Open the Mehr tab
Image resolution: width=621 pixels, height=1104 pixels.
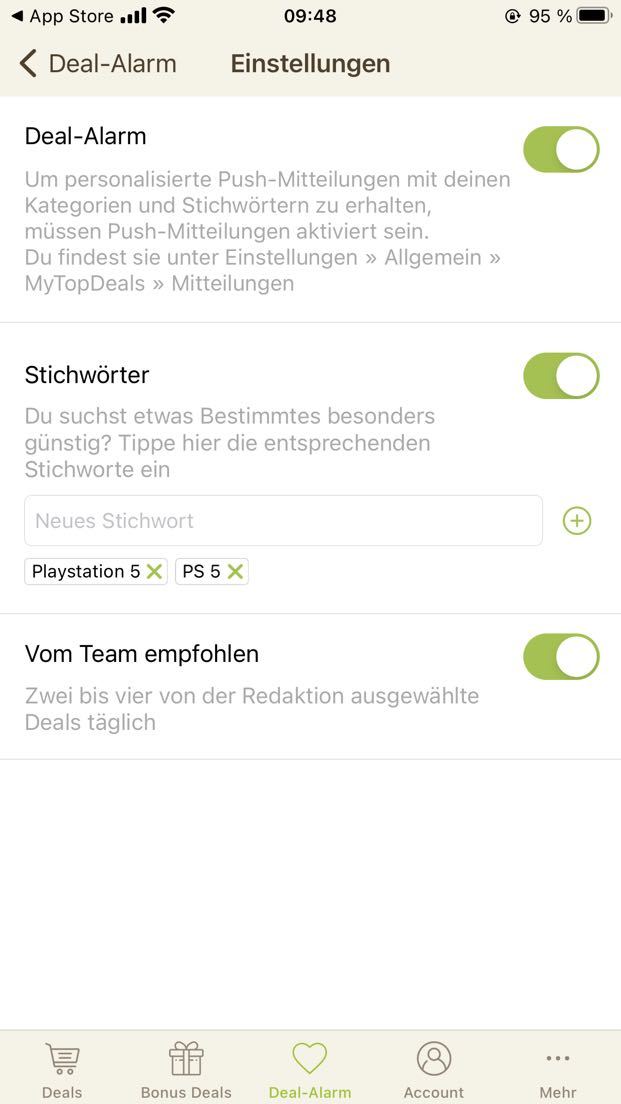(557, 1068)
